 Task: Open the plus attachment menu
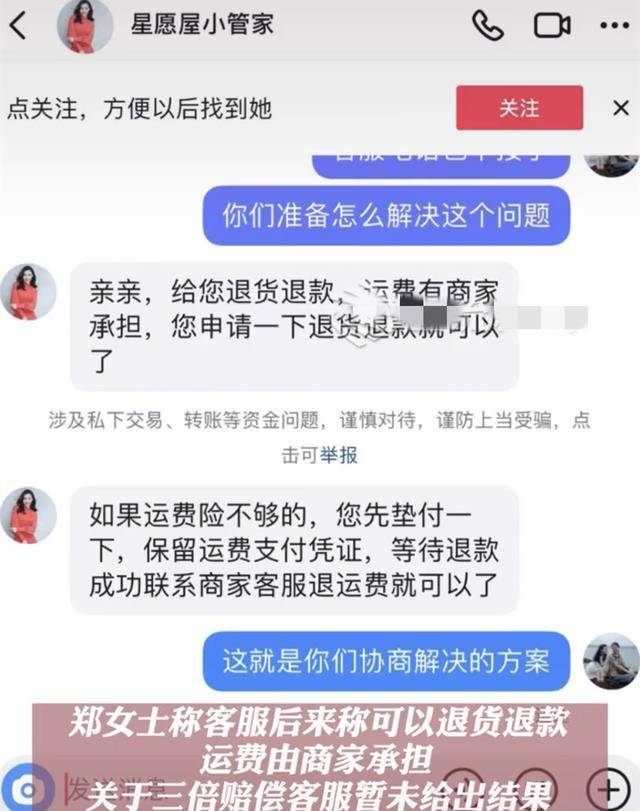coord(609,787)
